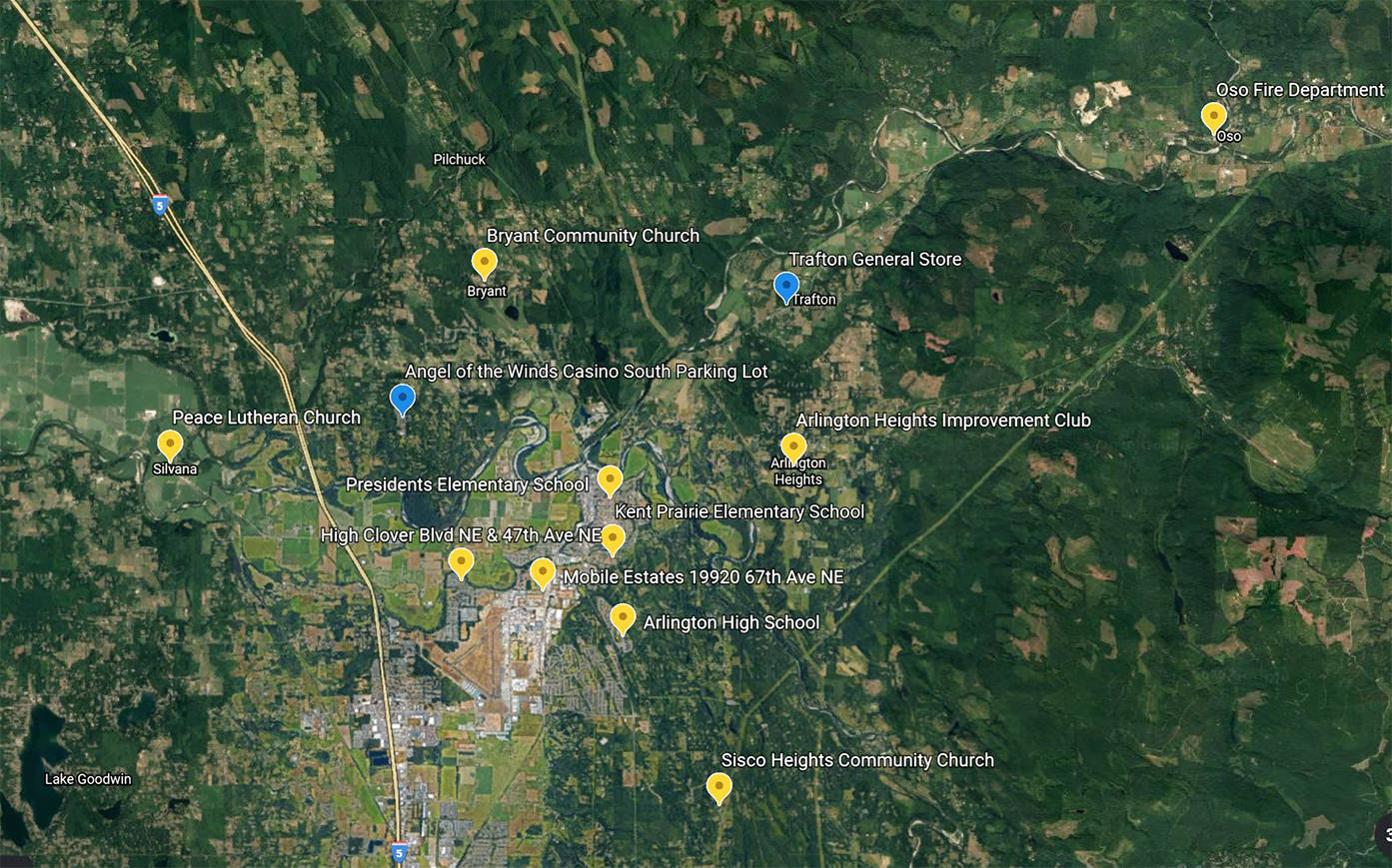Select the Mobile Estates 67th Ave marker

[543, 572]
